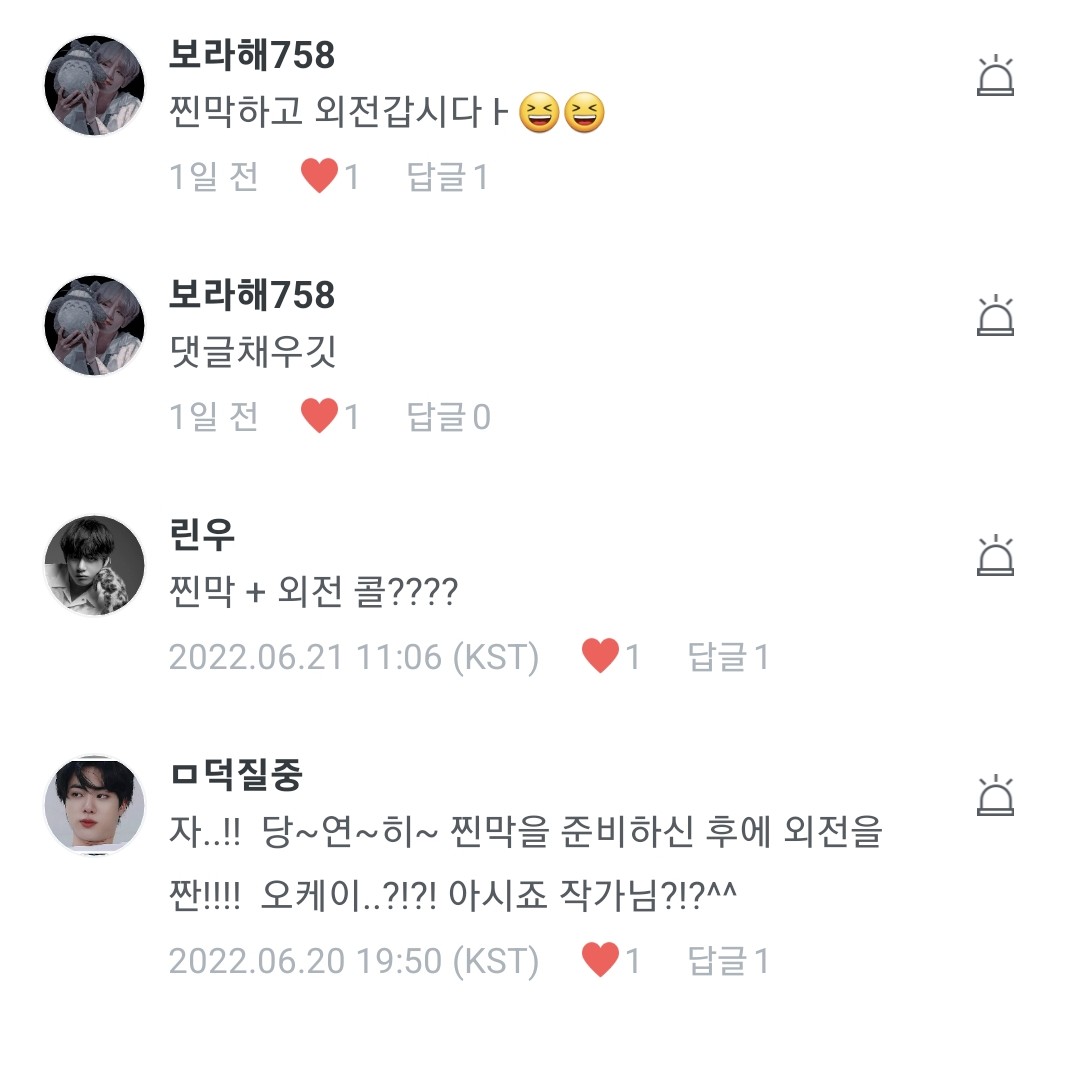Open 린우's profile picture
Screen dimensions: 1080x1077
(x=95, y=565)
